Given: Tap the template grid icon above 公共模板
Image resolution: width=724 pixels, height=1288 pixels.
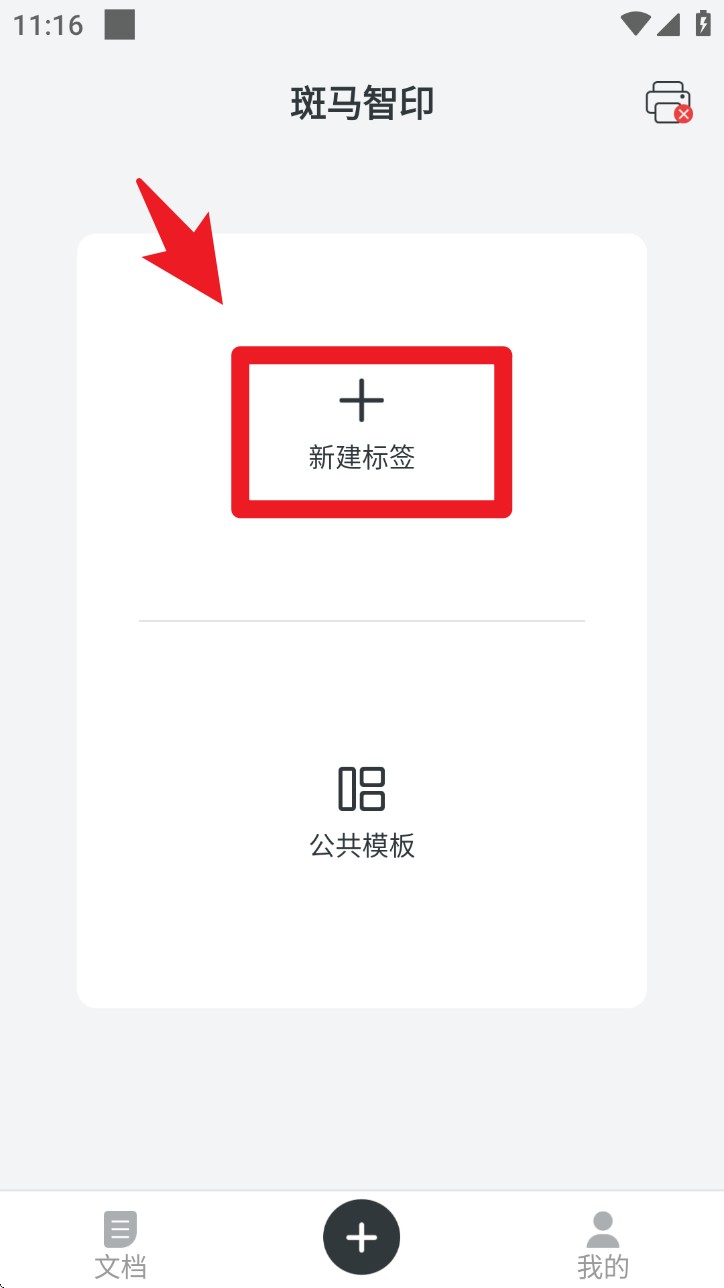Looking at the screenshot, I should pos(362,791).
